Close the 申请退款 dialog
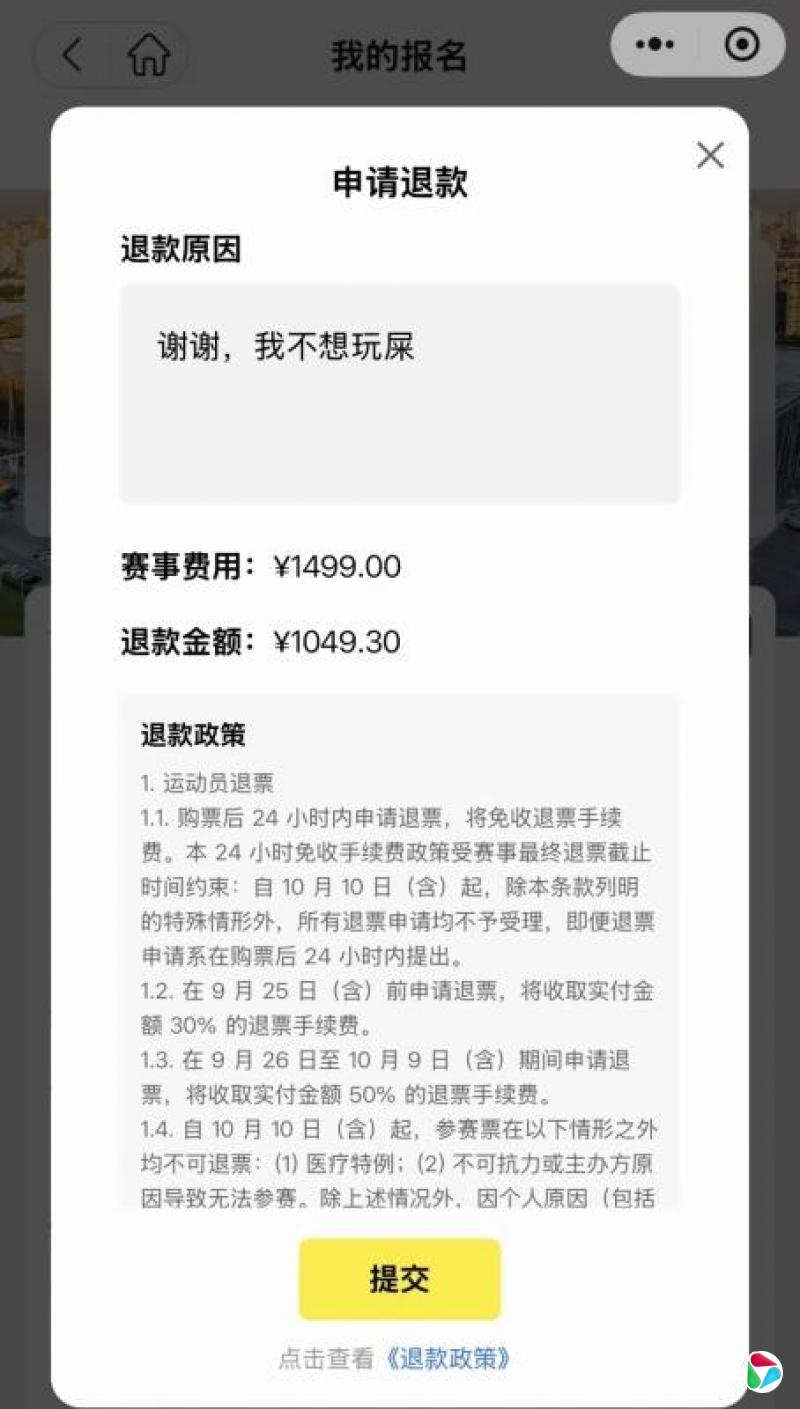The height and width of the screenshot is (1409, 800). pyautogui.click(x=710, y=155)
